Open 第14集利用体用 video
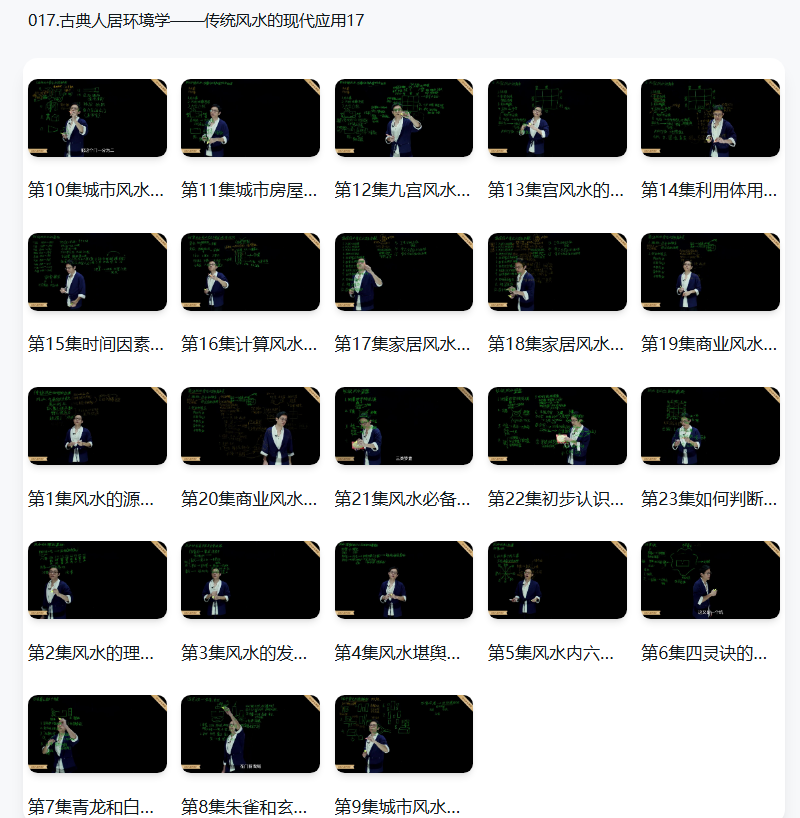 710,118
